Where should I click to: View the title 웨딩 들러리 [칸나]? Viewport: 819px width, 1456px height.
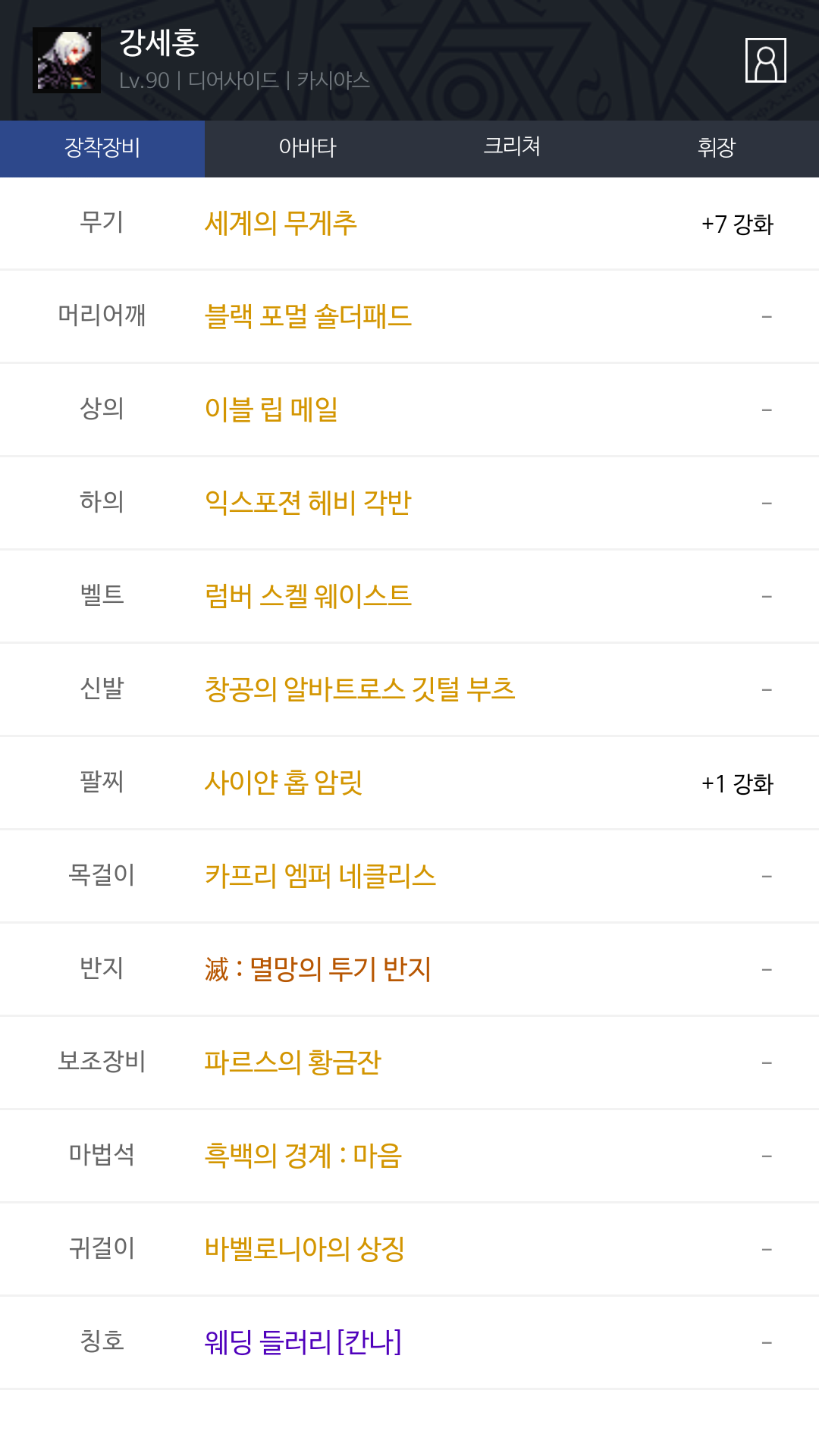click(x=303, y=1343)
